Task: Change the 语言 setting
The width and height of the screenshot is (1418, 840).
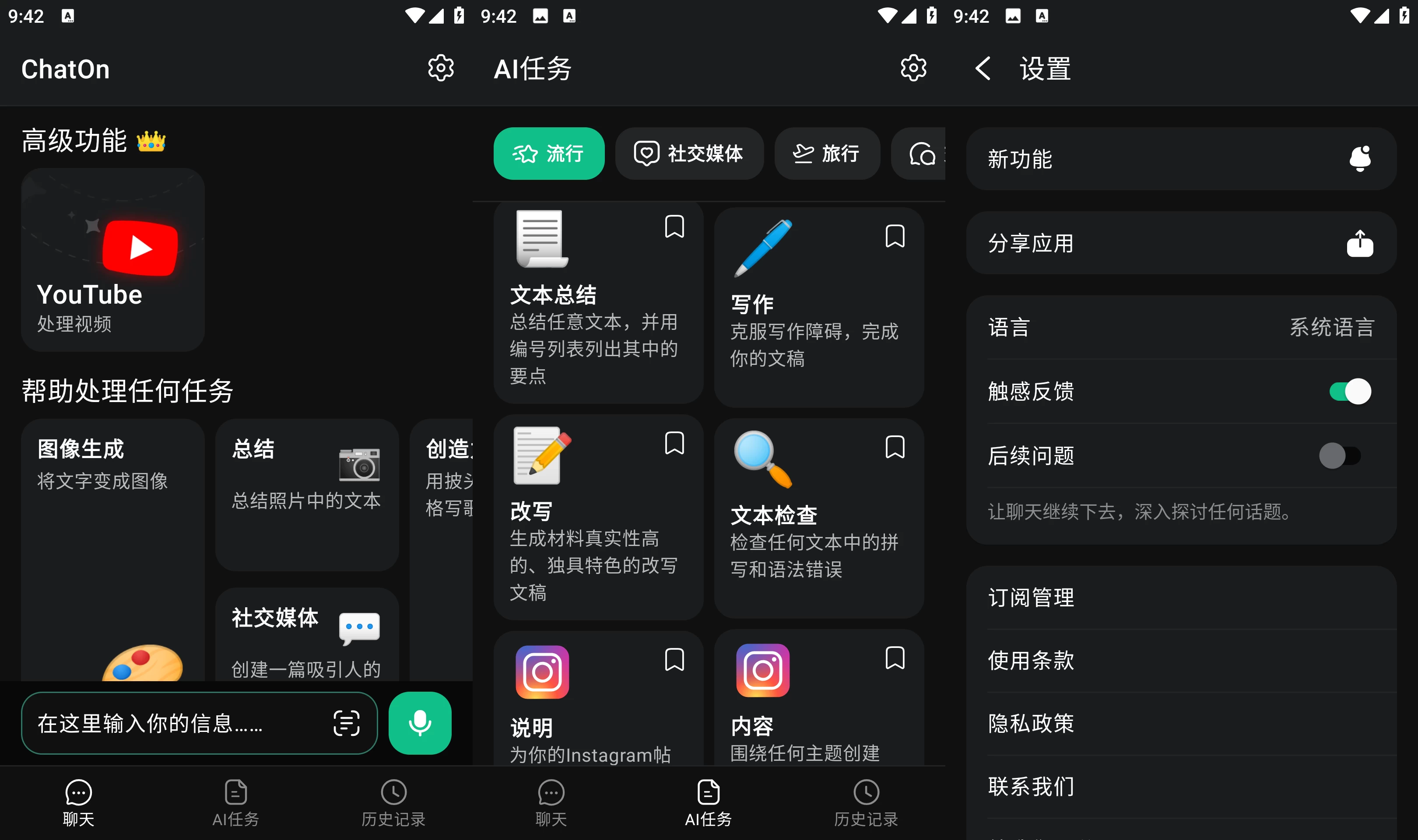Action: pos(1180,327)
